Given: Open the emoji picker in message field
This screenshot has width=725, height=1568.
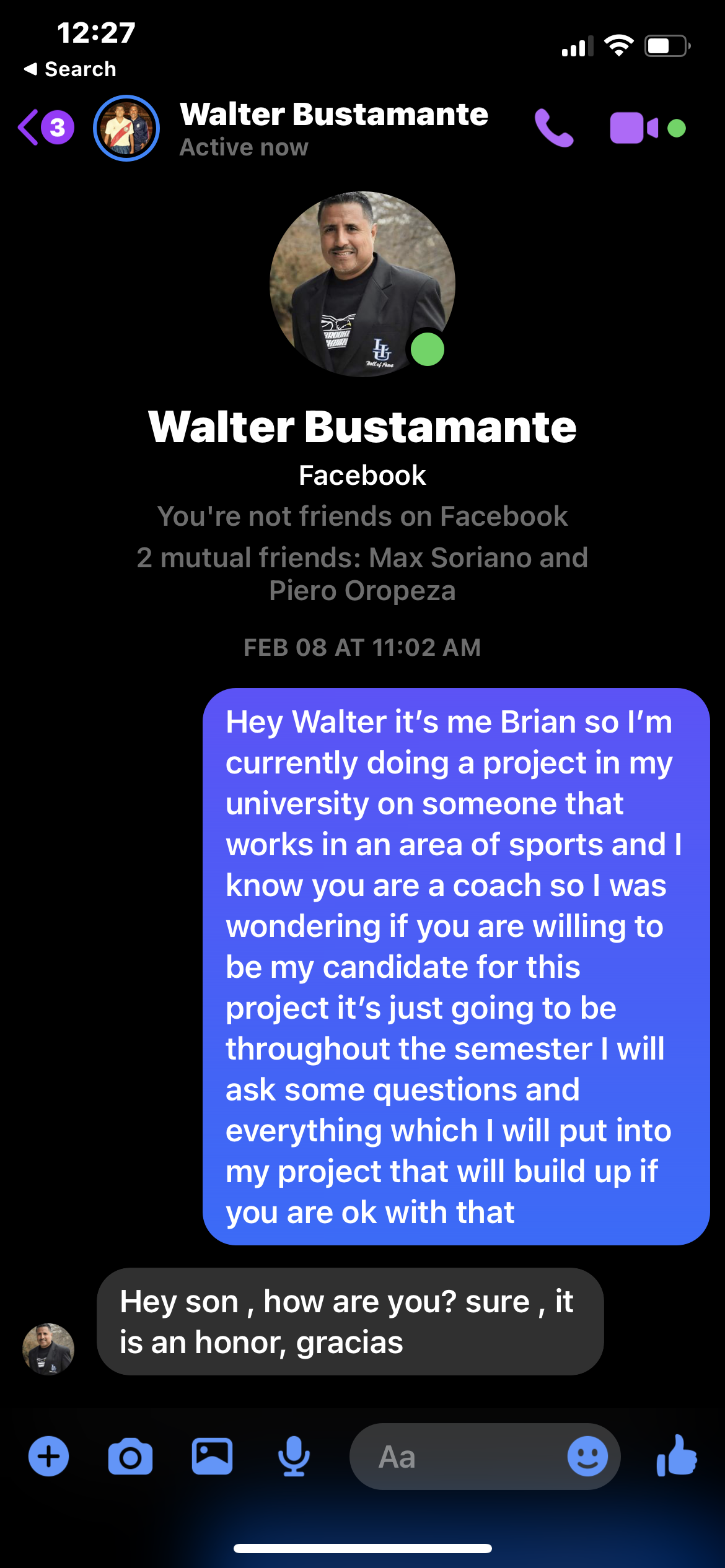Looking at the screenshot, I should (x=587, y=1457).
